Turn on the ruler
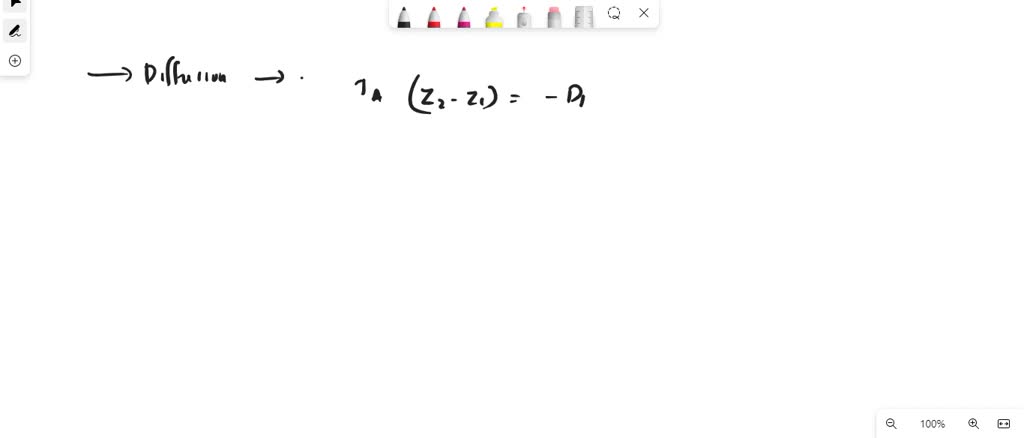The width and height of the screenshot is (1024, 438). point(584,16)
